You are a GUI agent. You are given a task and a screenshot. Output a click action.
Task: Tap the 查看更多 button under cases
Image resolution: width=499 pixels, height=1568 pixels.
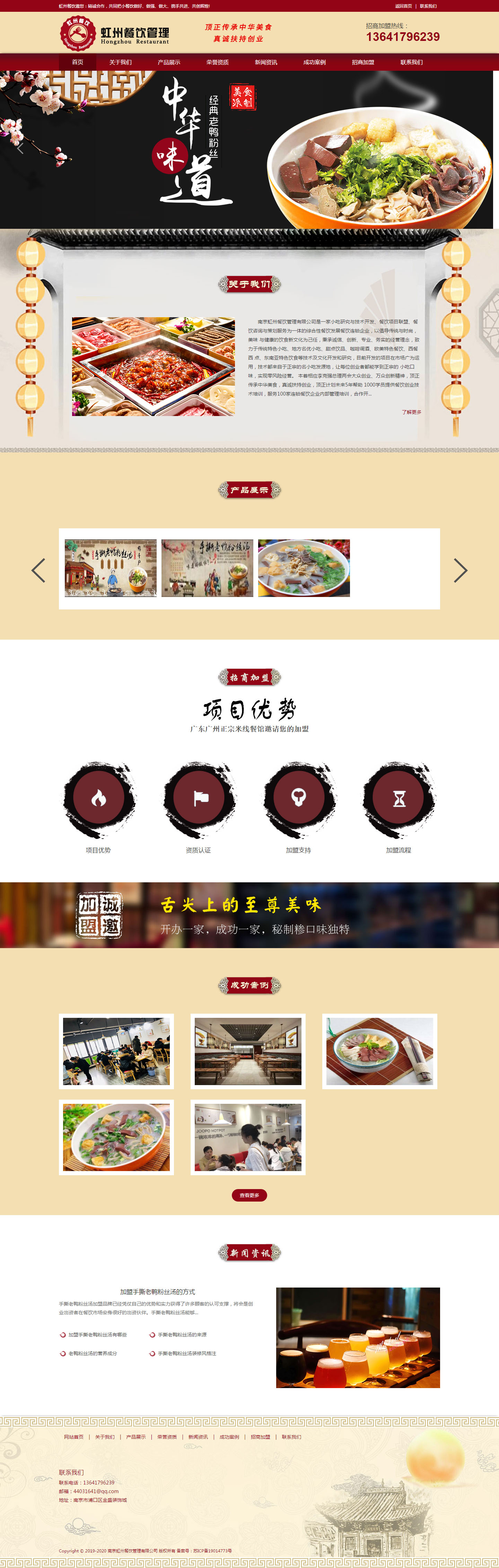(249, 1195)
